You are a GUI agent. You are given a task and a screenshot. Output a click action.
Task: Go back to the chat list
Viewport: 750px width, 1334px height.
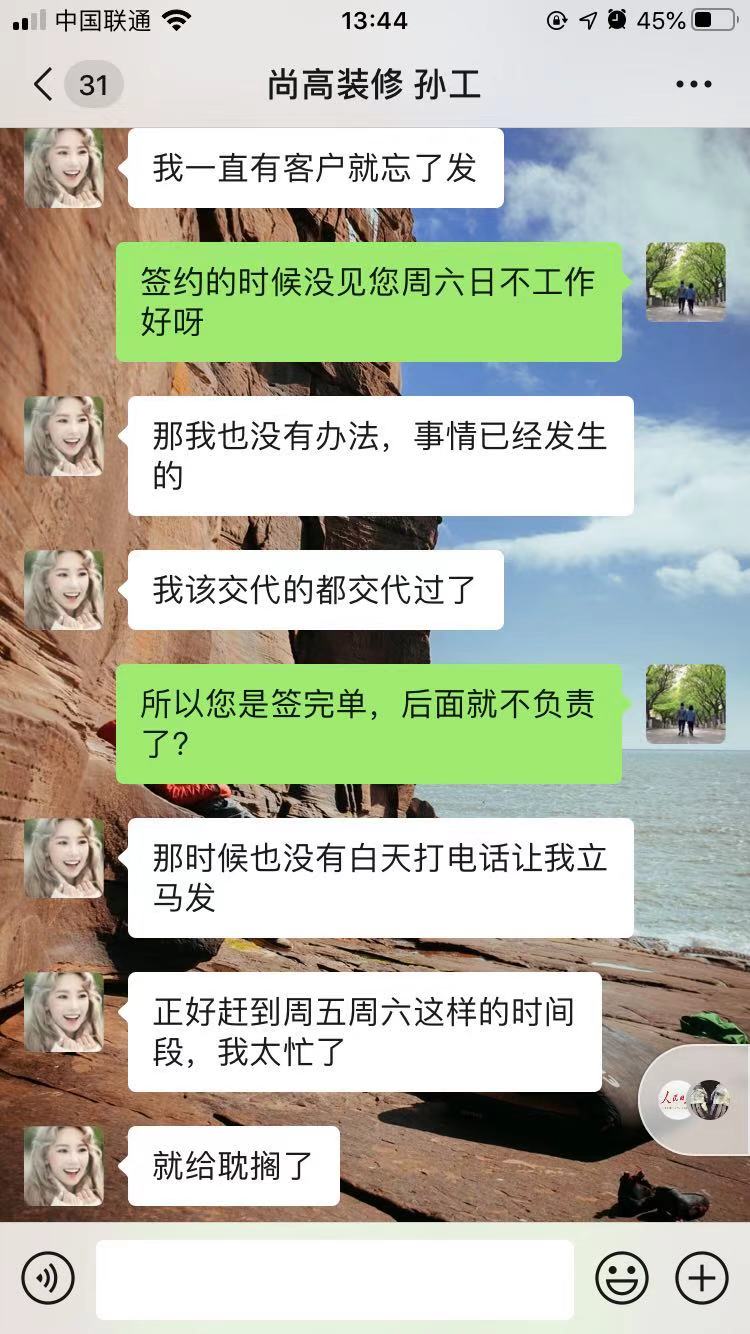(x=44, y=84)
